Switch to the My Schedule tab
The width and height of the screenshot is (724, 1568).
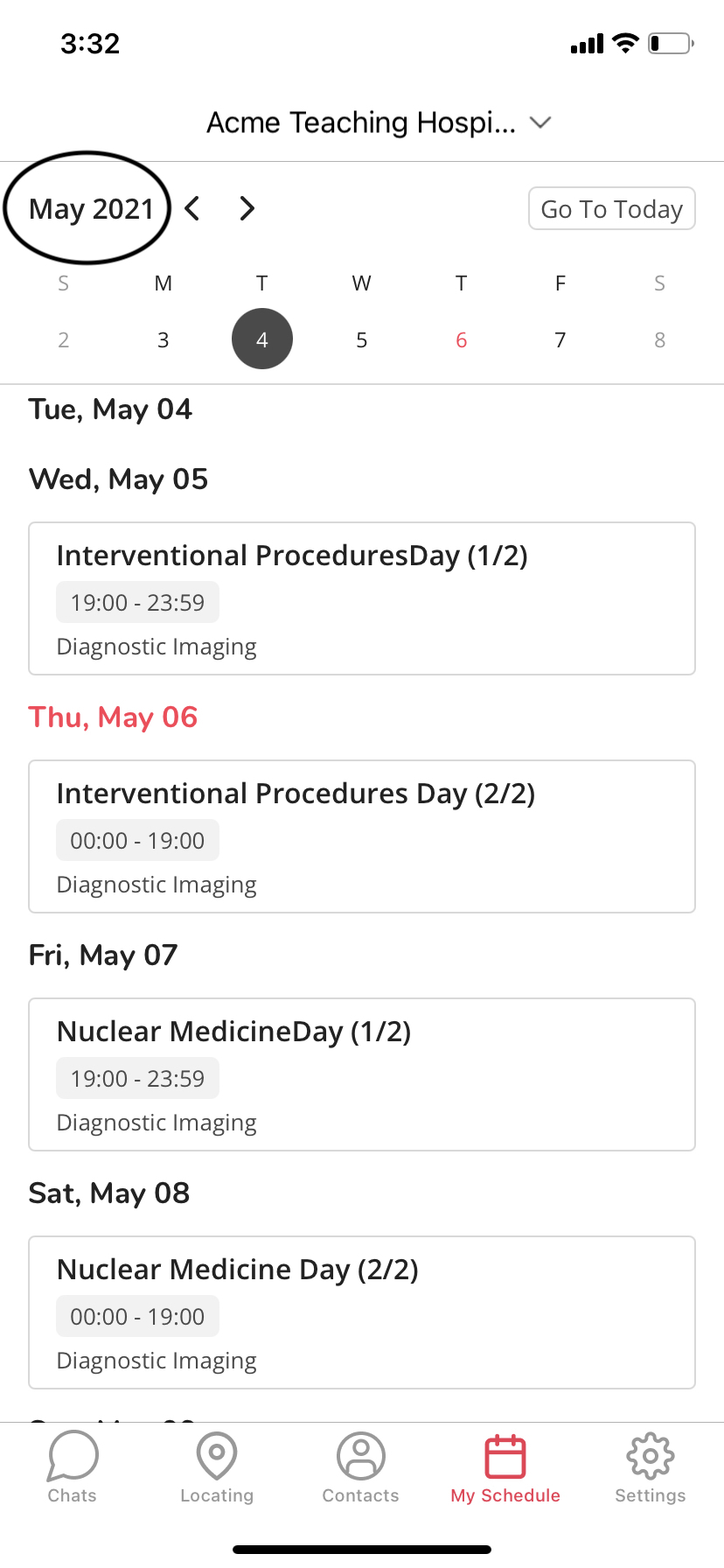click(505, 1467)
